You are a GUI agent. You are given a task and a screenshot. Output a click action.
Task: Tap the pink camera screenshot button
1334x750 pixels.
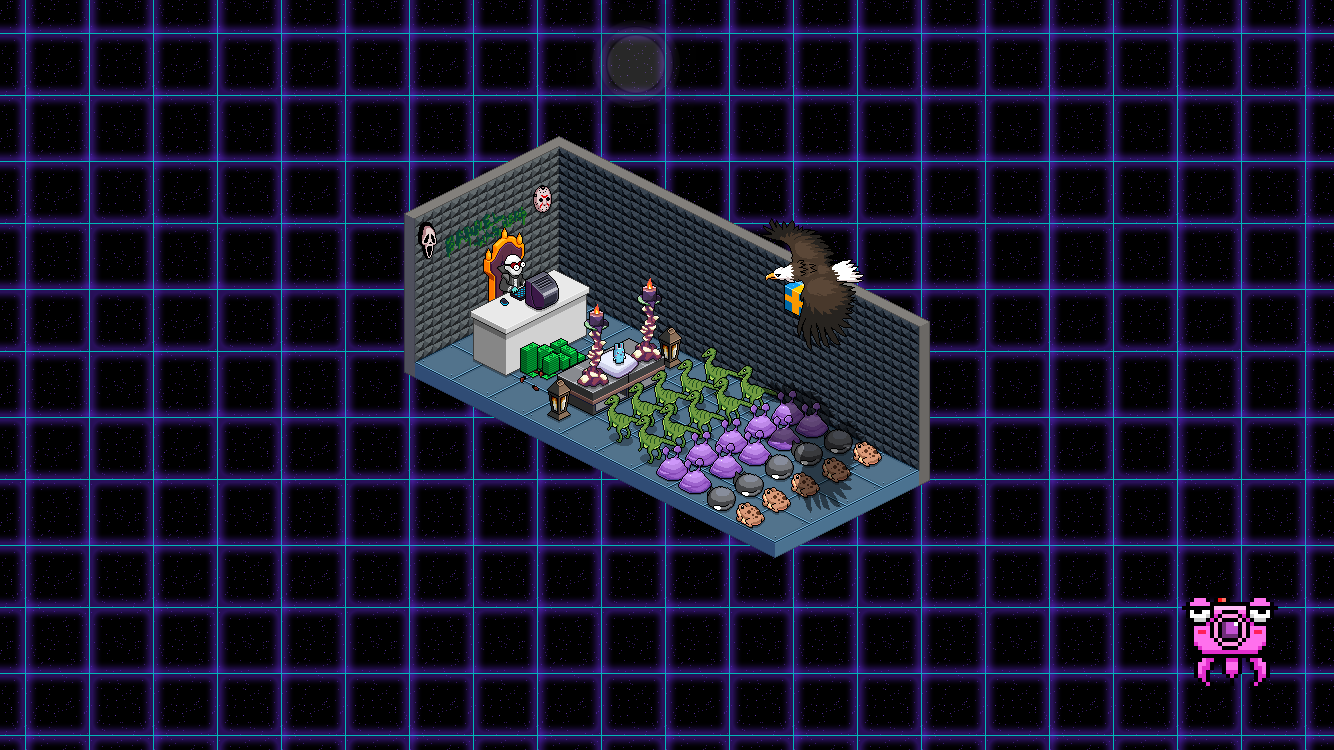tap(1229, 636)
